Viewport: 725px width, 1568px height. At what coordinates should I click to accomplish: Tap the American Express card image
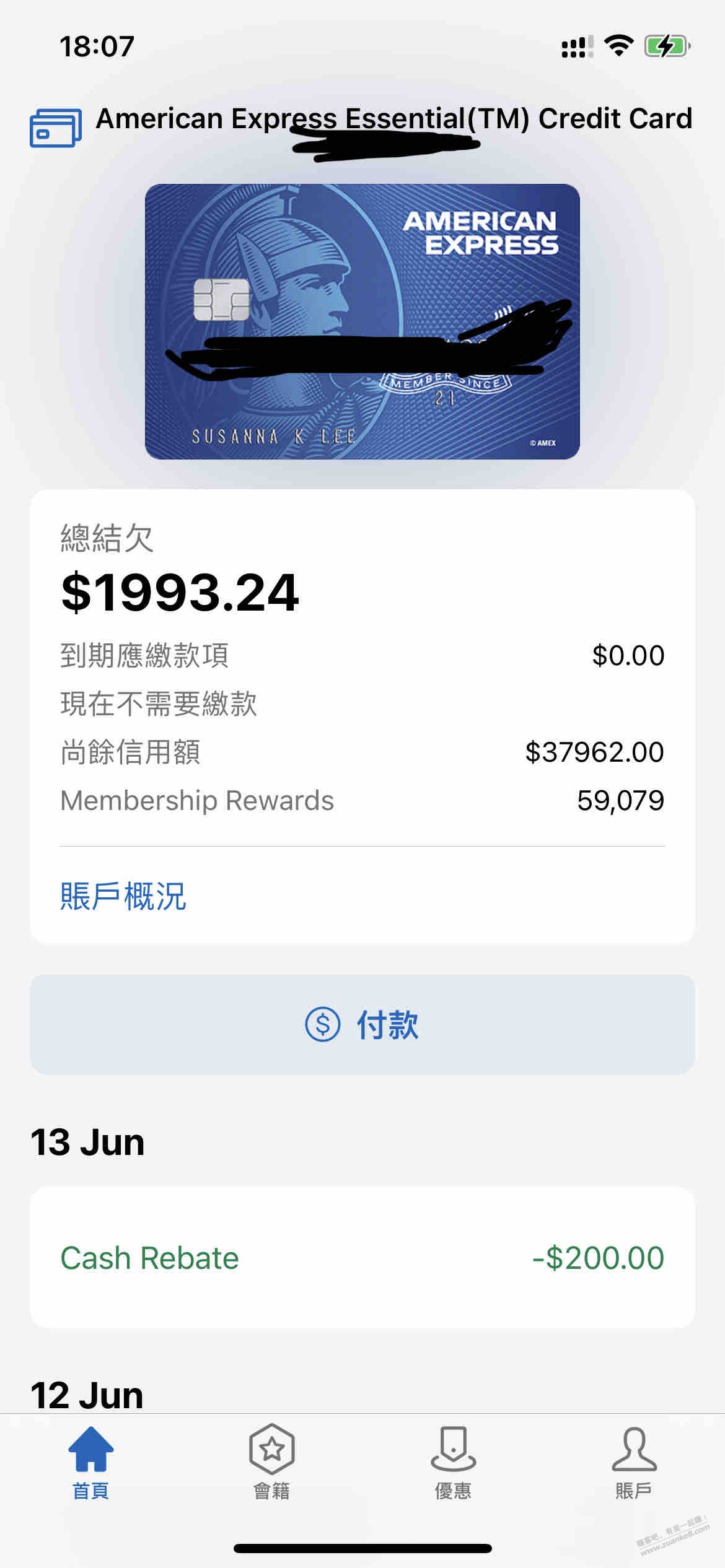362,321
